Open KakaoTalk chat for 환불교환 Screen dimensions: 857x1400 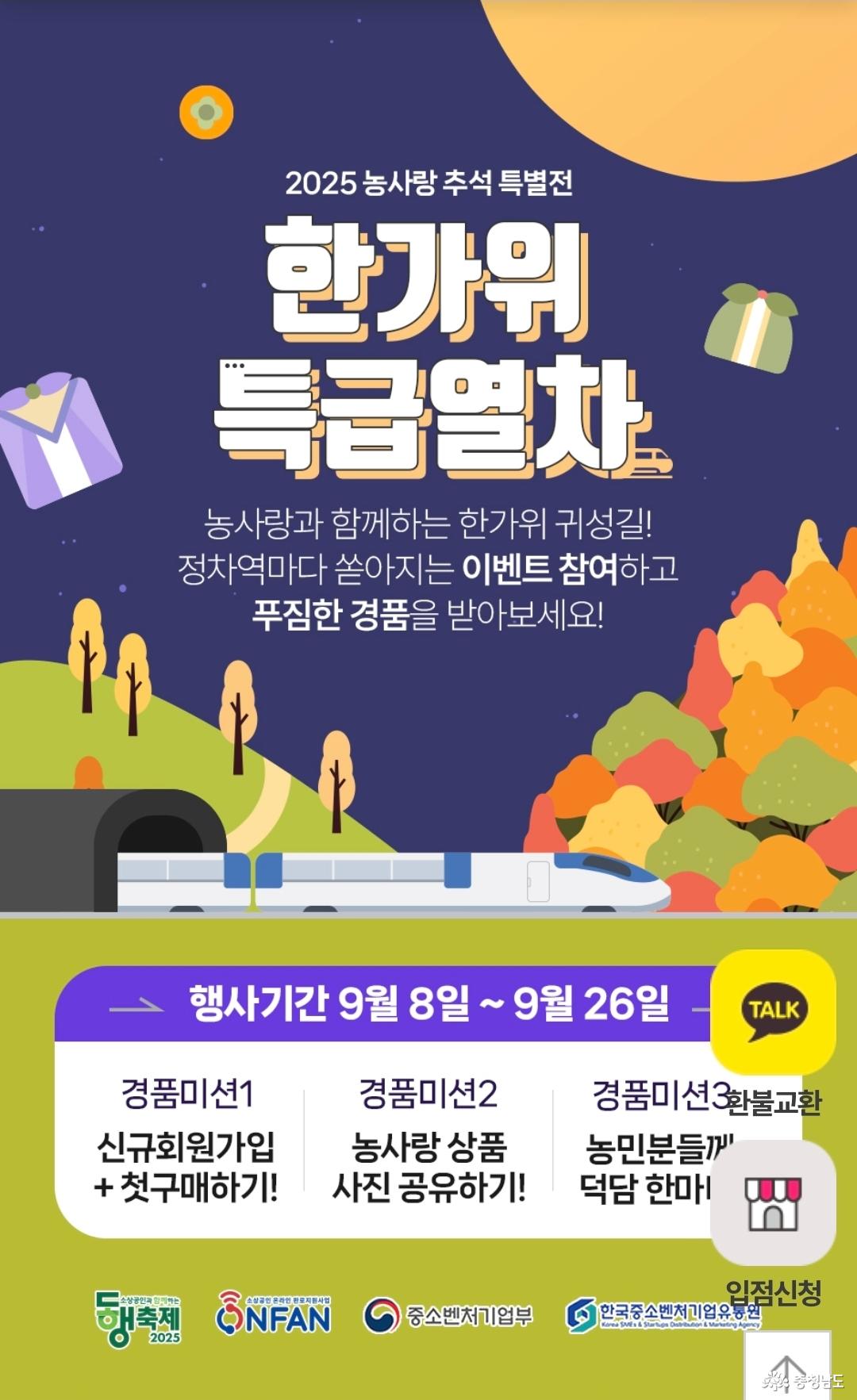tap(773, 1012)
